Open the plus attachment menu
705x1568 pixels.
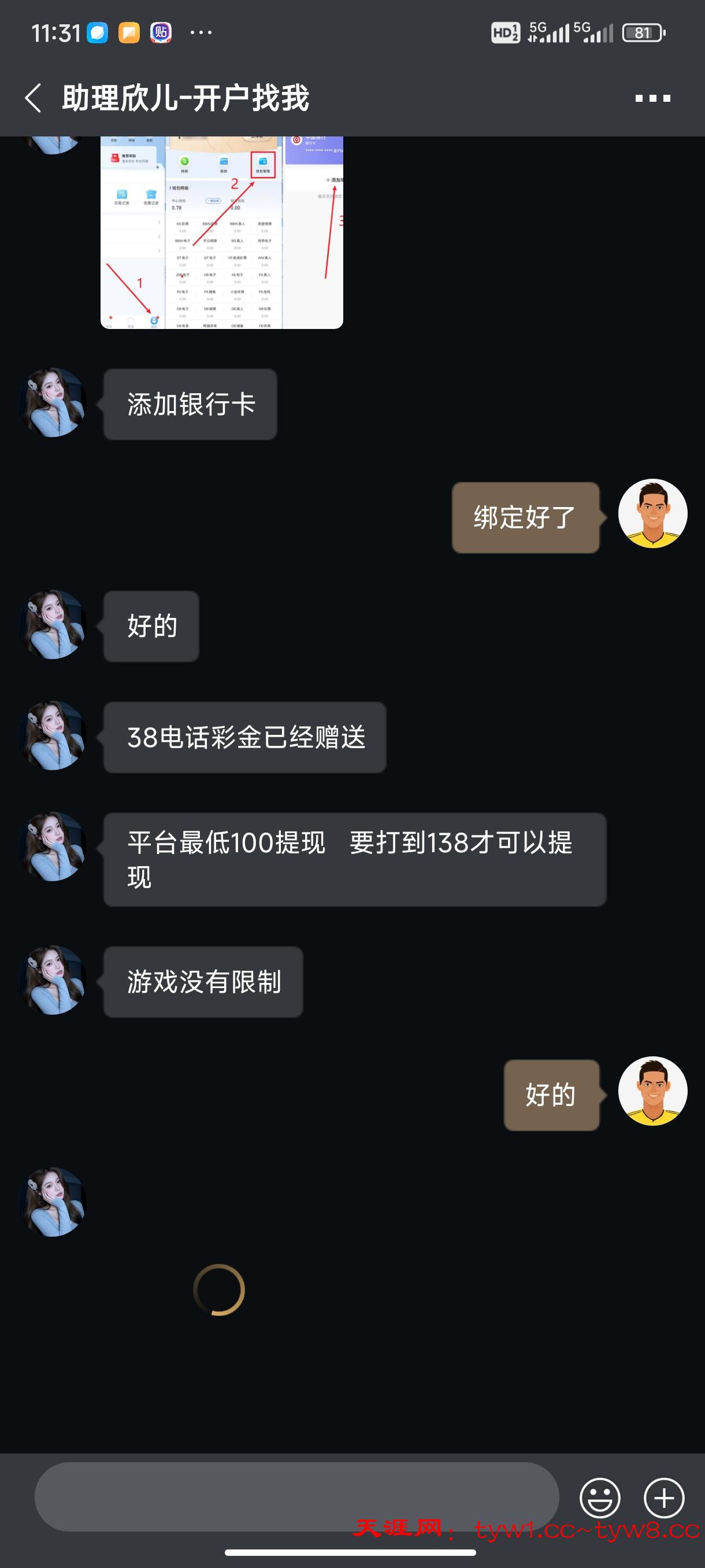pyautogui.click(x=663, y=1498)
